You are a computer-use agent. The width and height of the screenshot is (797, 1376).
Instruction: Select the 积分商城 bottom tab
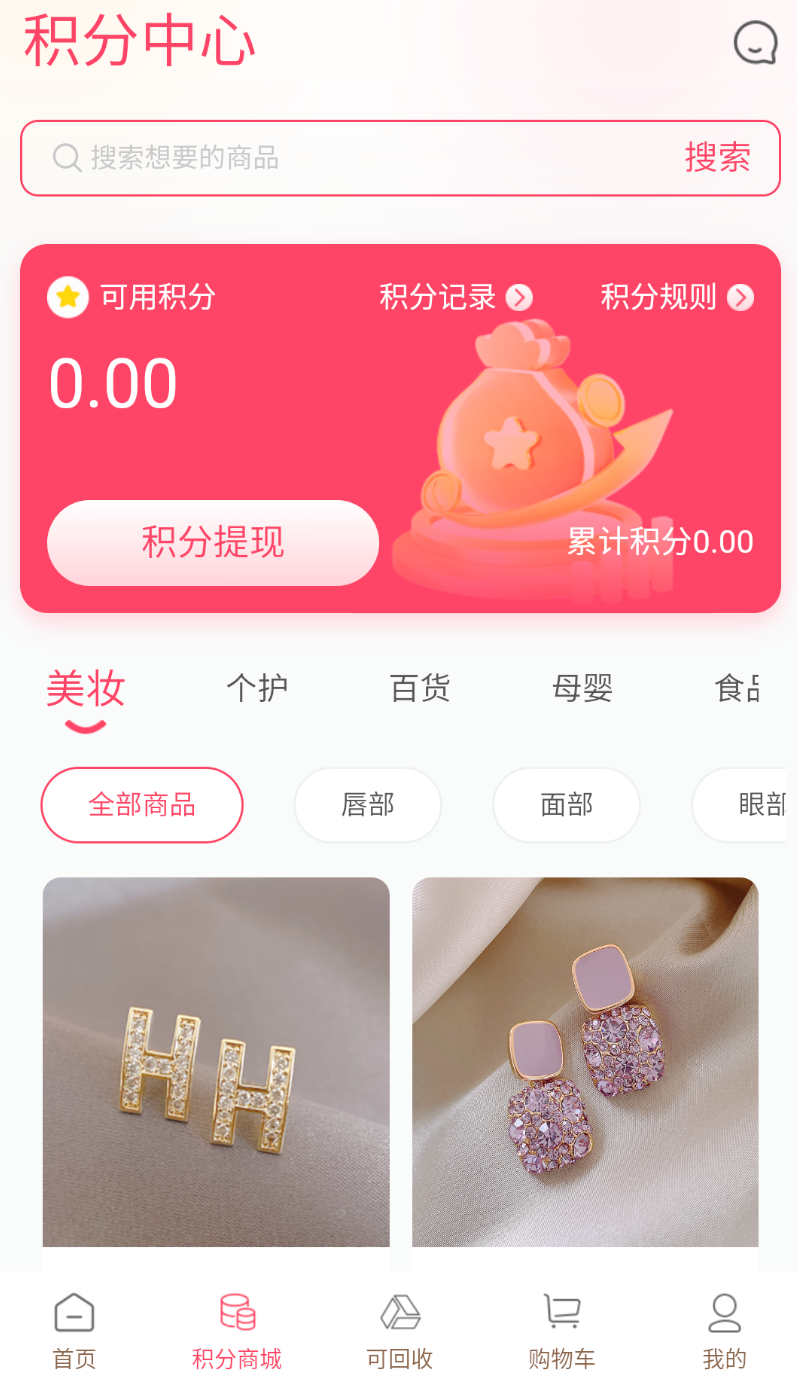click(237, 1330)
